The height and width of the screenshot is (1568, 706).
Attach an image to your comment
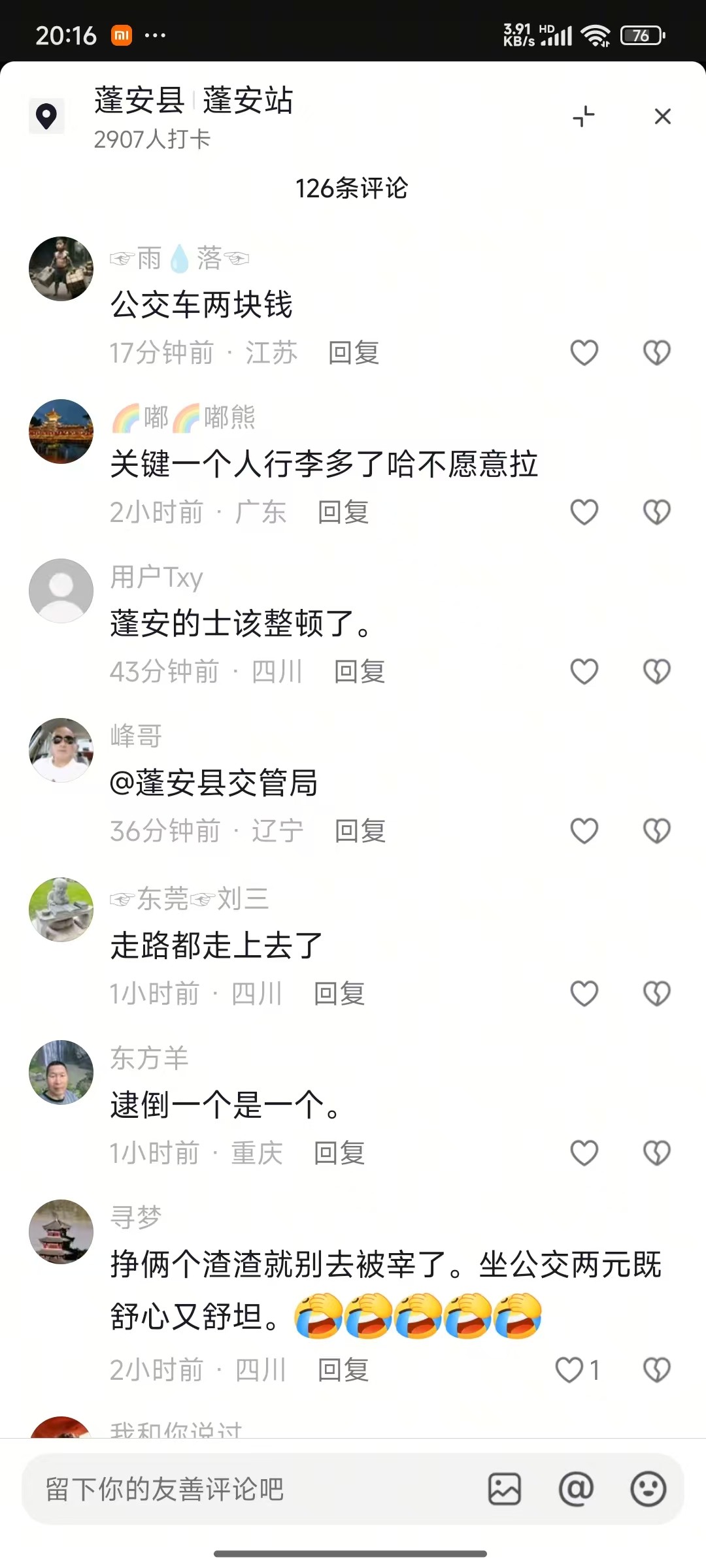click(505, 1490)
